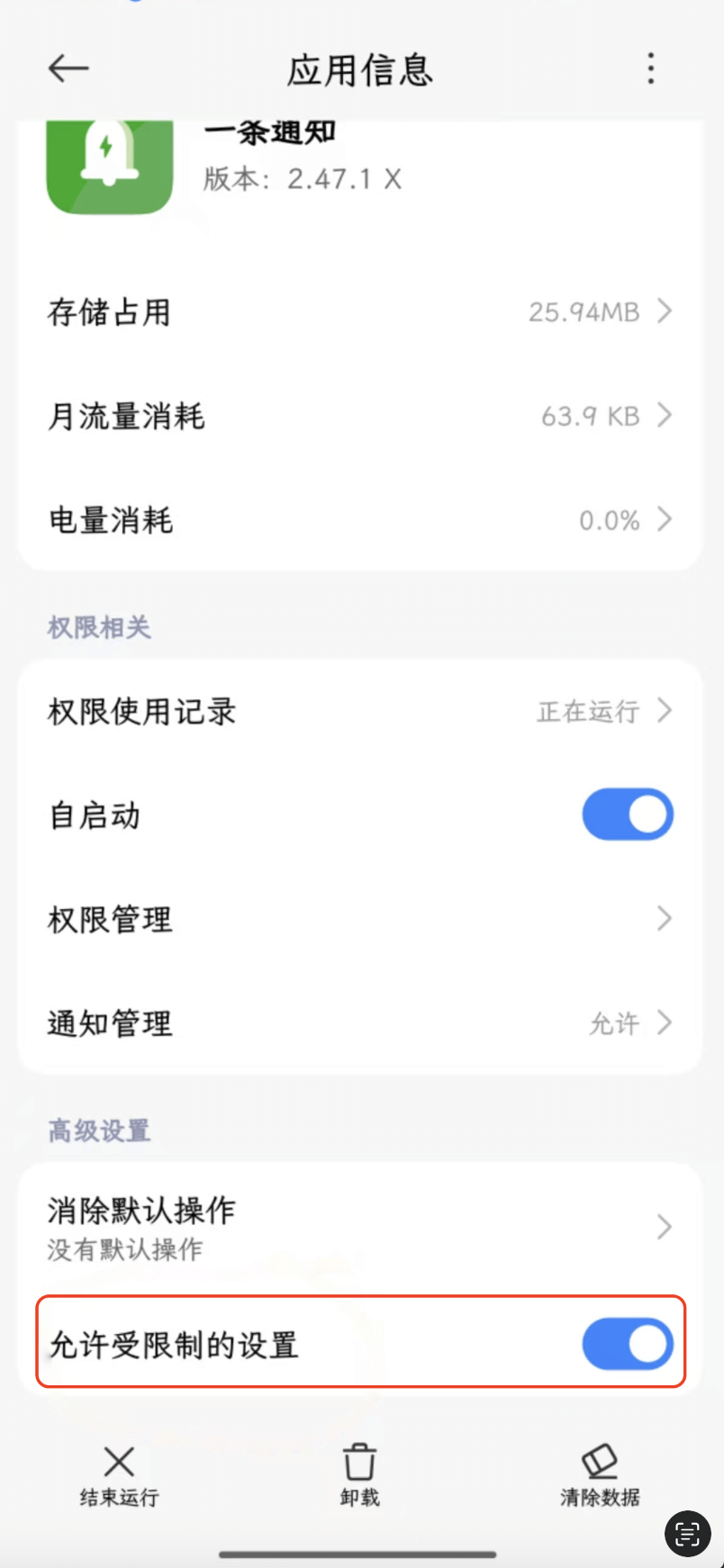Tap the floating scan text icon
This screenshot has width=724, height=1568.
(687, 1533)
